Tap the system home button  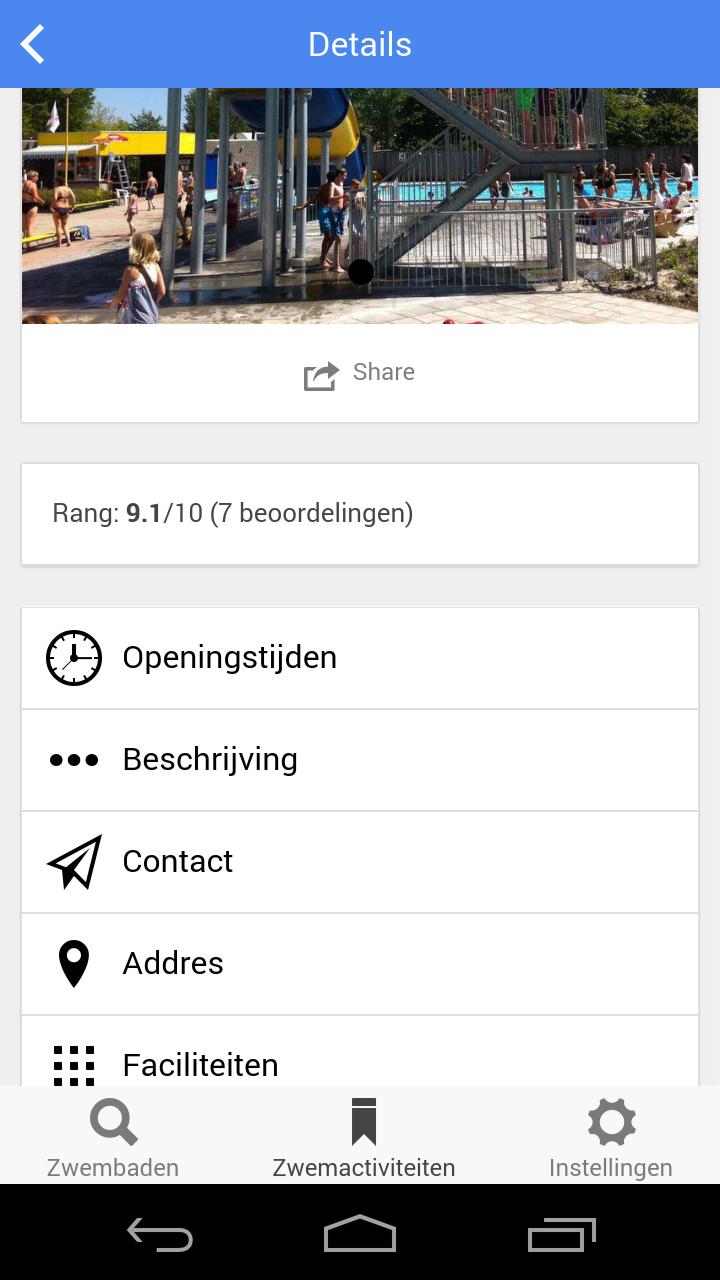360,1234
